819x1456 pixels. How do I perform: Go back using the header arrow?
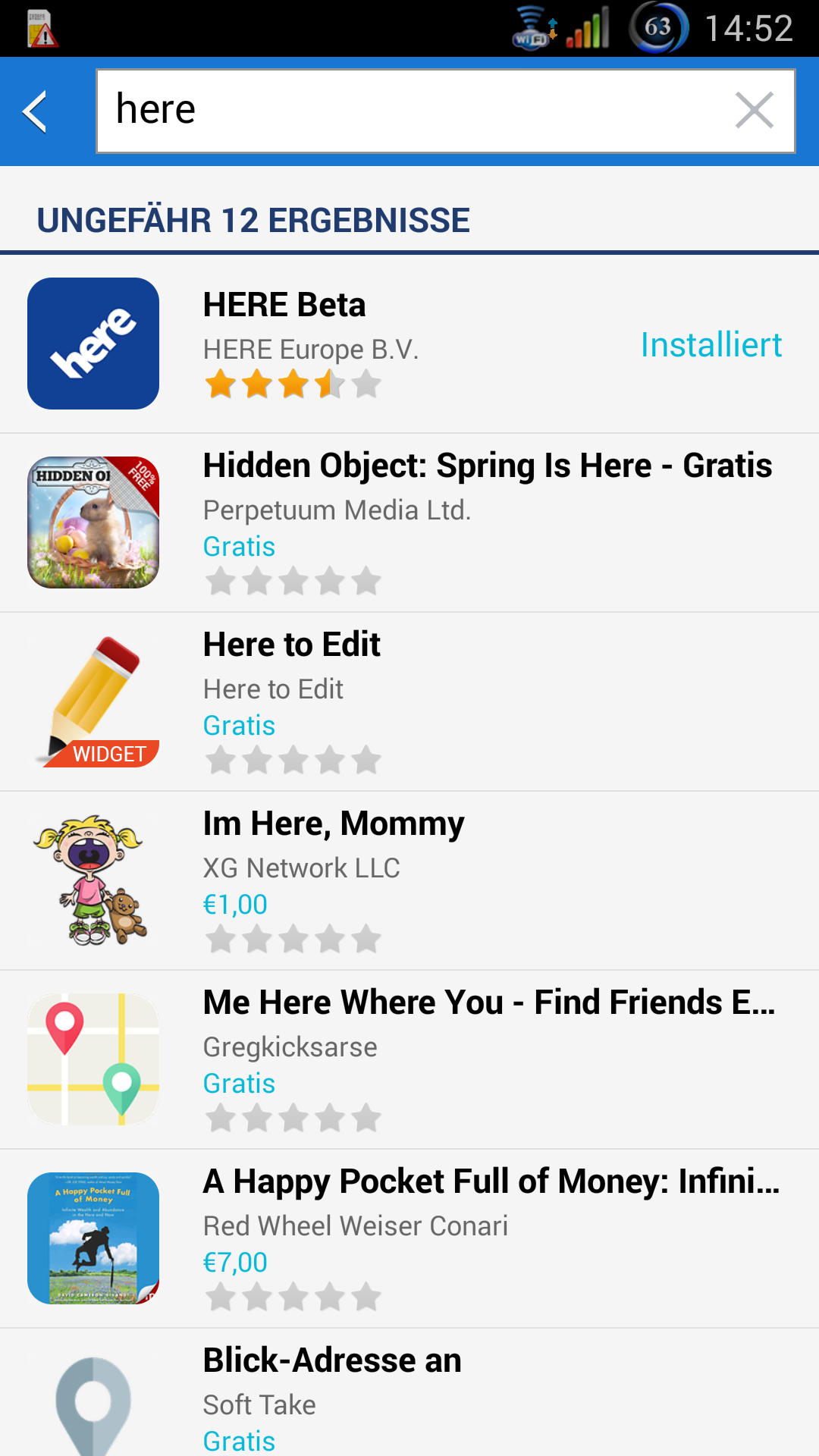click(35, 111)
